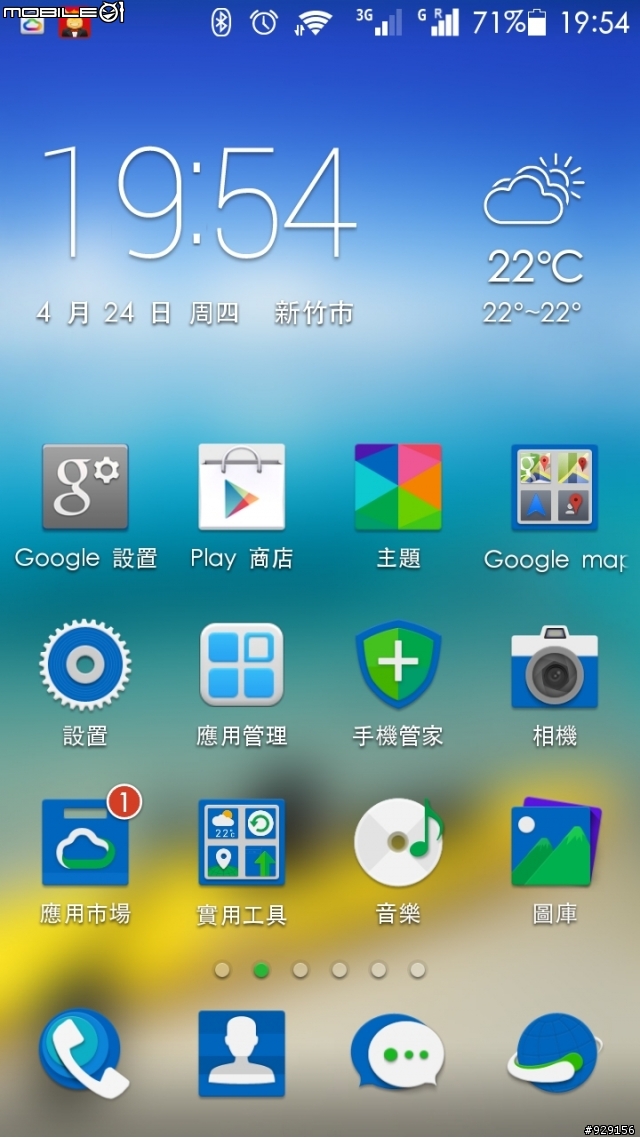This screenshot has height=1138, width=640.
Task: Open the phone dialer in dock
Action: tap(85, 1054)
